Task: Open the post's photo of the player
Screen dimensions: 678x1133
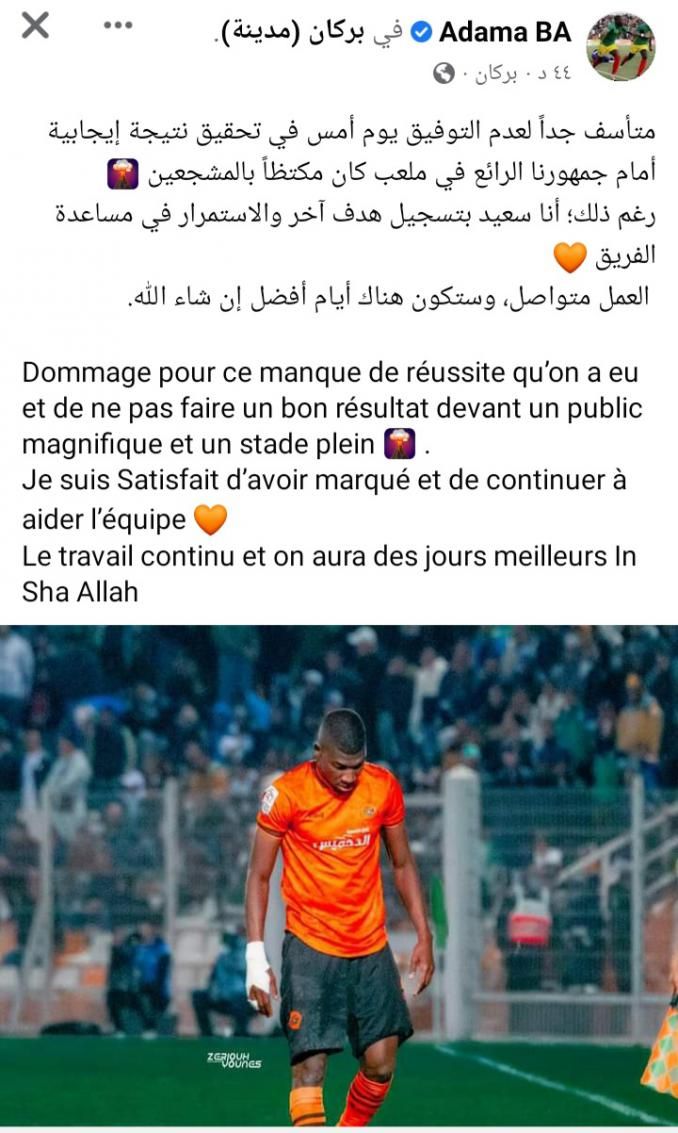Action: click(339, 875)
